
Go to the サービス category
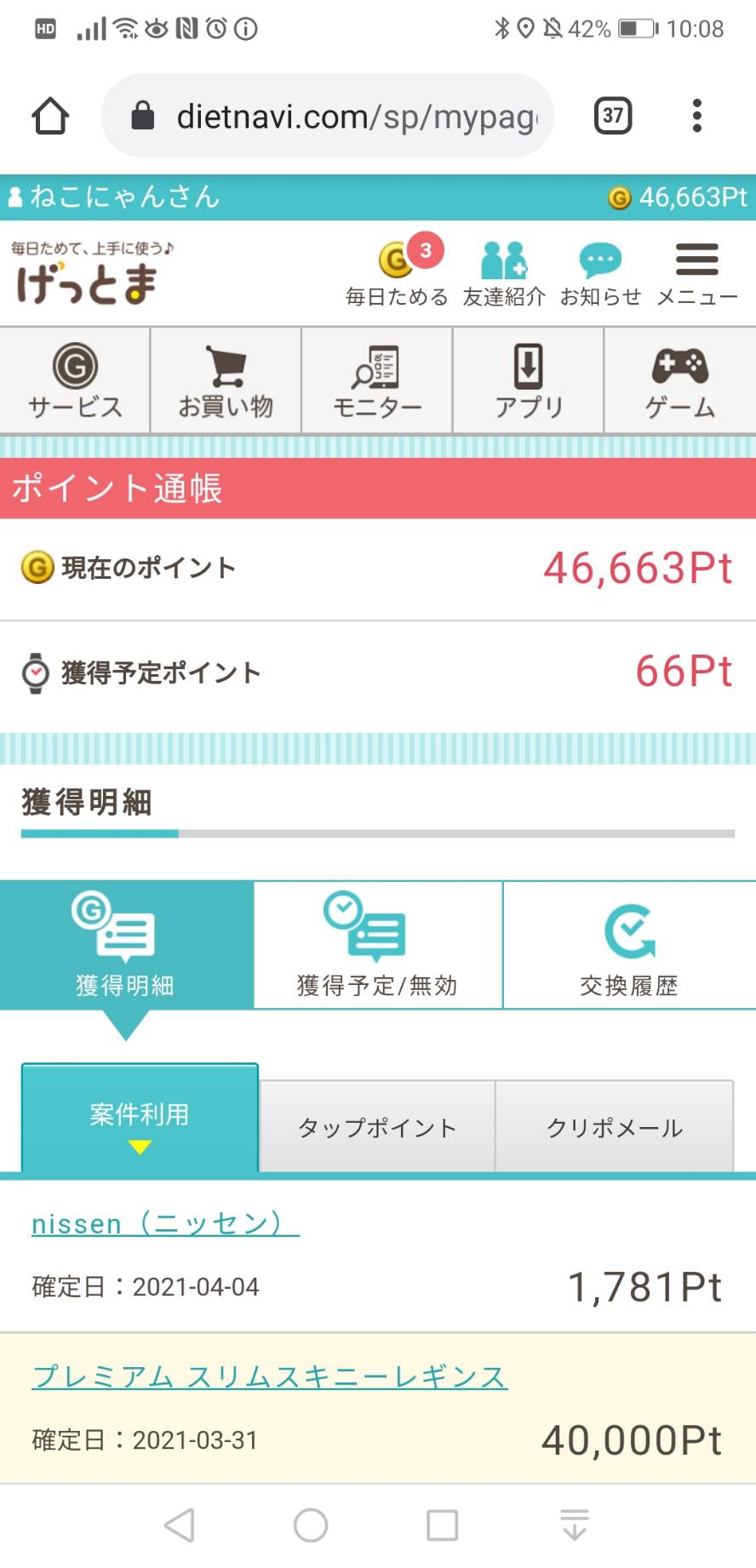tap(75, 381)
